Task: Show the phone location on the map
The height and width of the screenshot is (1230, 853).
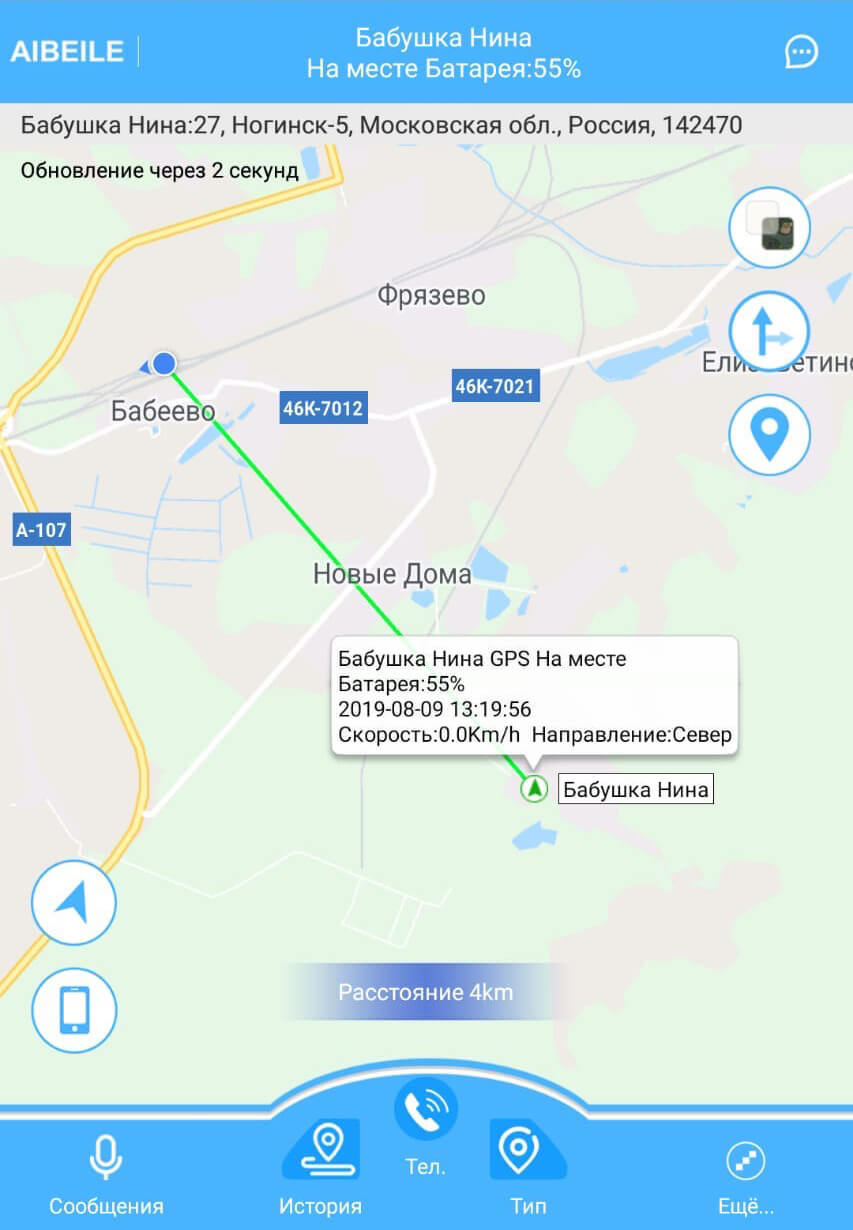Action: [x=74, y=1010]
